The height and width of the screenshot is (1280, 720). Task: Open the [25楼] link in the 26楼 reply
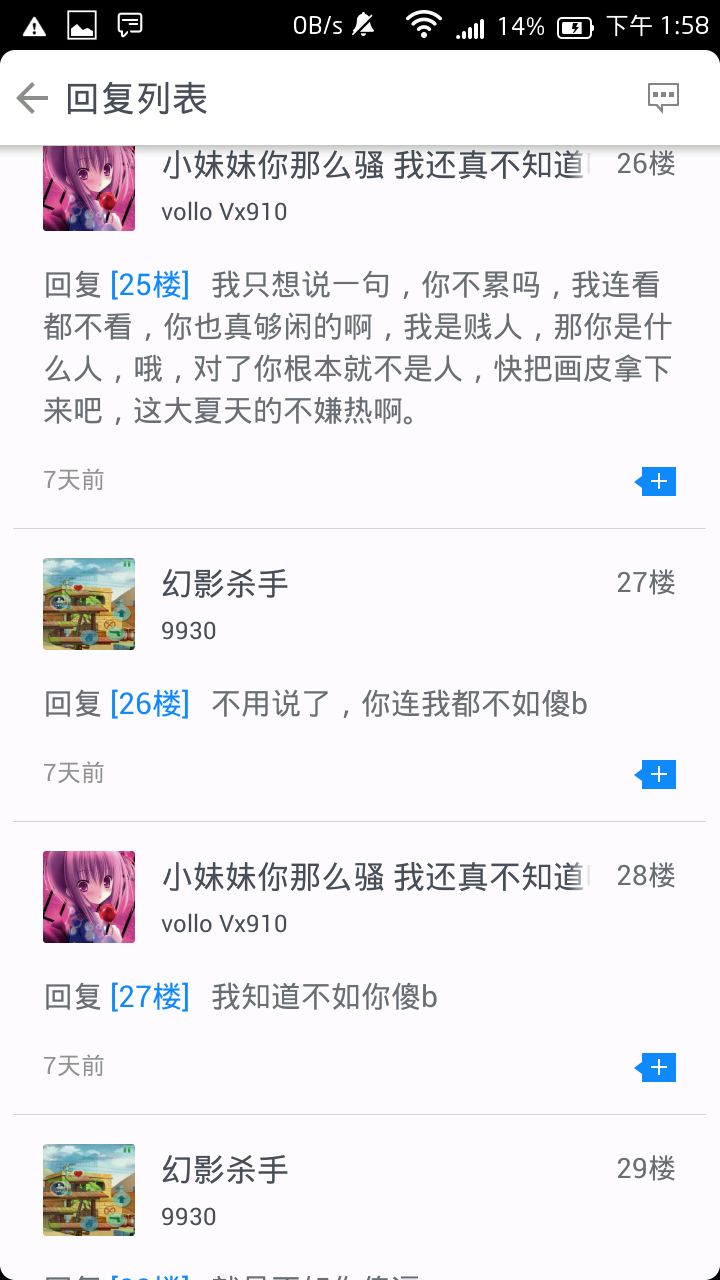[x=149, y=285]
